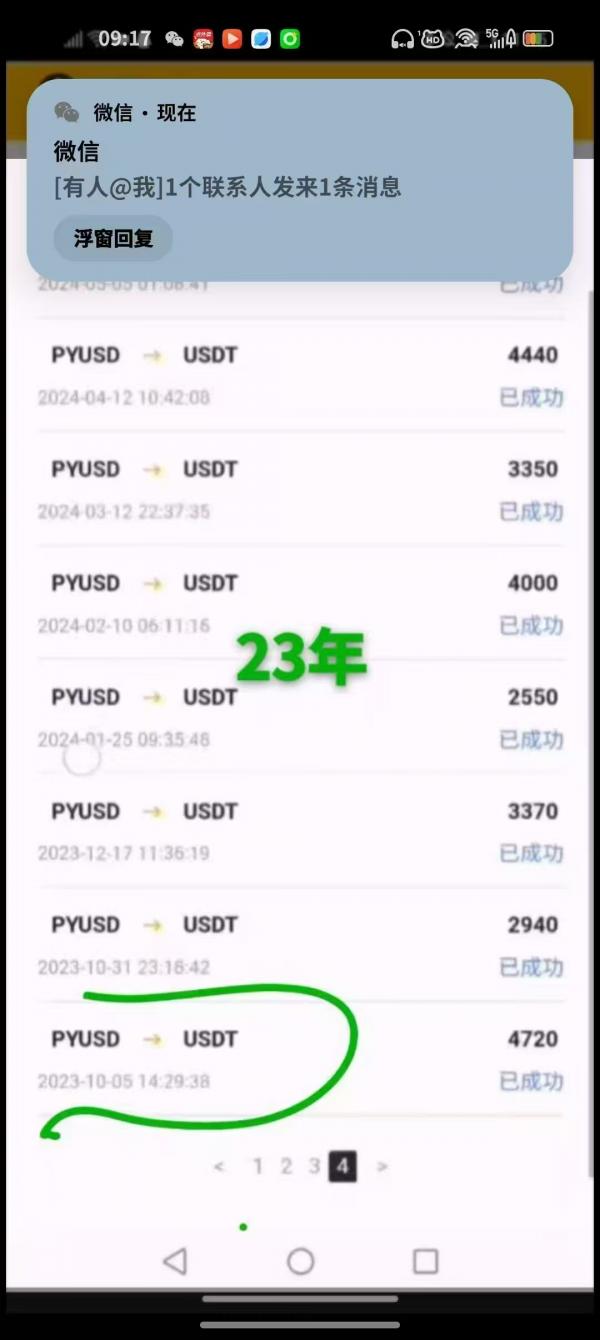Tap the 浮窗回复 button in the WeChat notification

pos(113,239)
